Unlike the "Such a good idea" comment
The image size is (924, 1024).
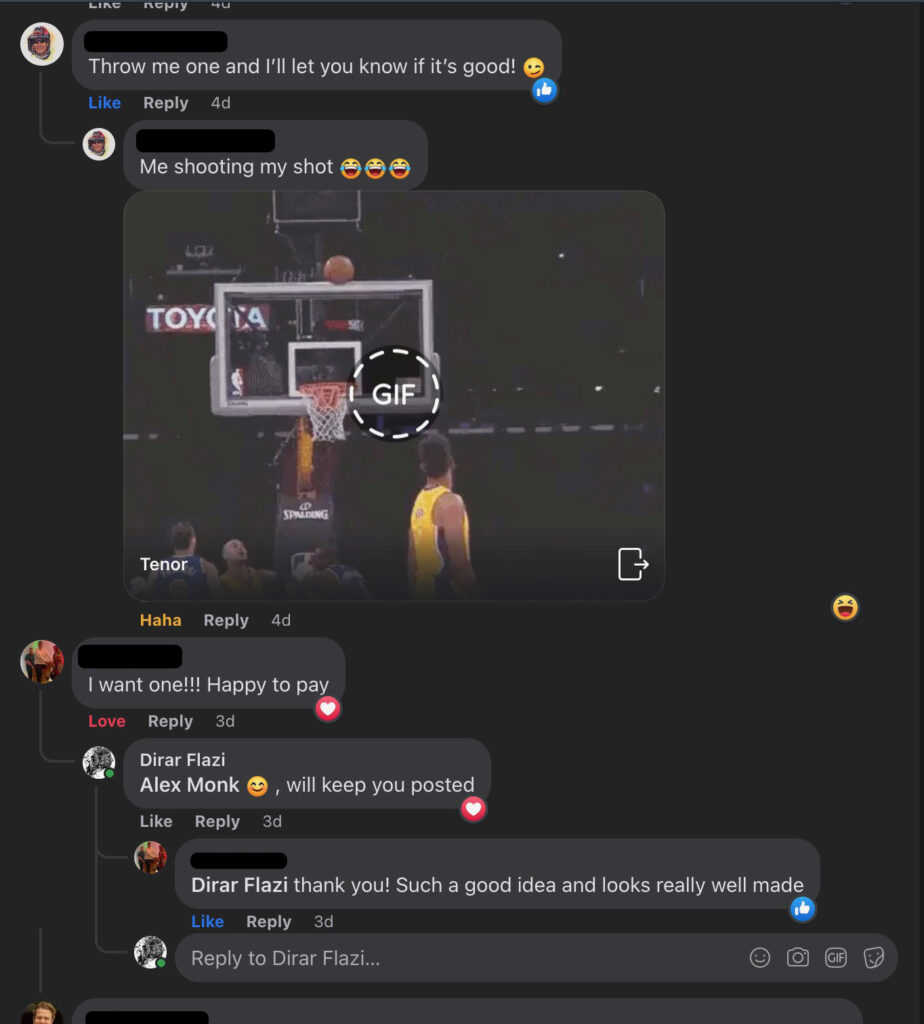[207, 921]
